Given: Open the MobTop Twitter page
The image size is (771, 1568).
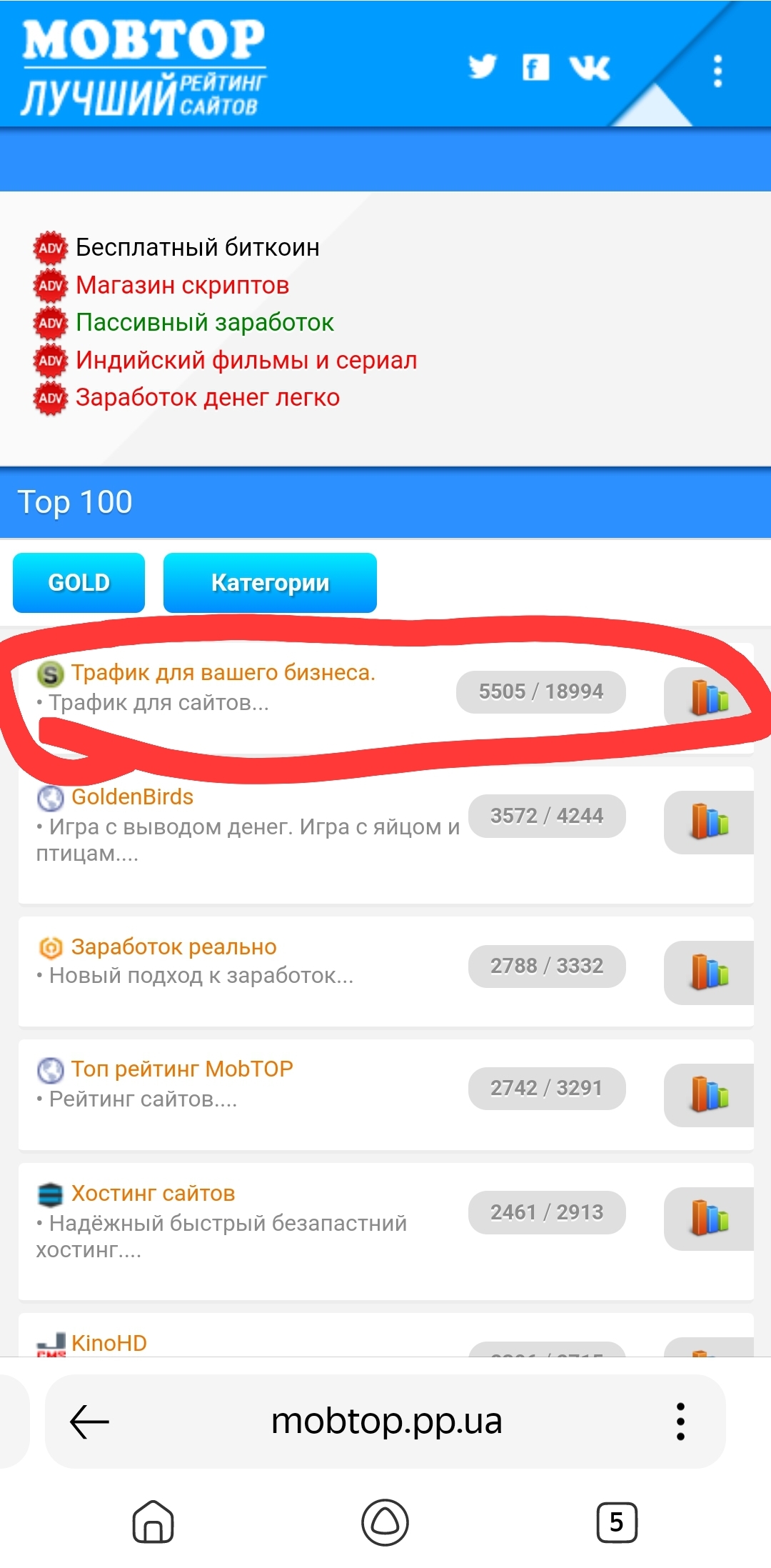Looking at the screenshot, I should click(x=482, y=67).
